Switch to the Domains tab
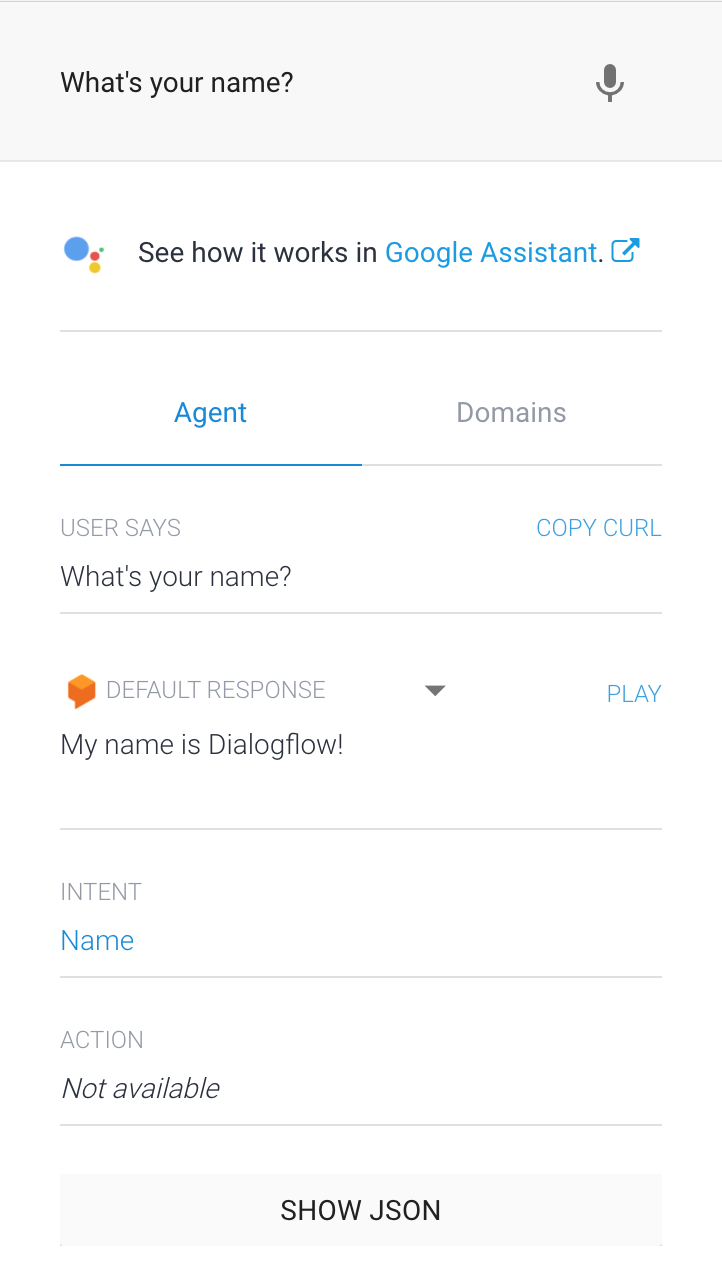Screen dimensions: 722x1278 tap(511, 413)
